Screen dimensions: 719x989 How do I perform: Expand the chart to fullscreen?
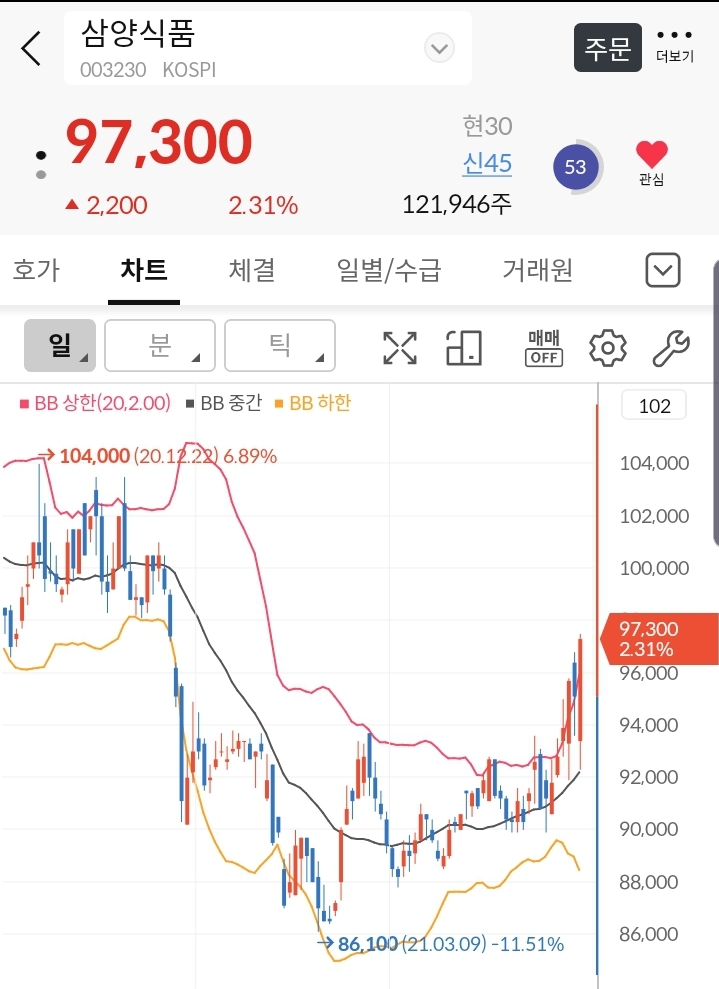coord(400,347)
